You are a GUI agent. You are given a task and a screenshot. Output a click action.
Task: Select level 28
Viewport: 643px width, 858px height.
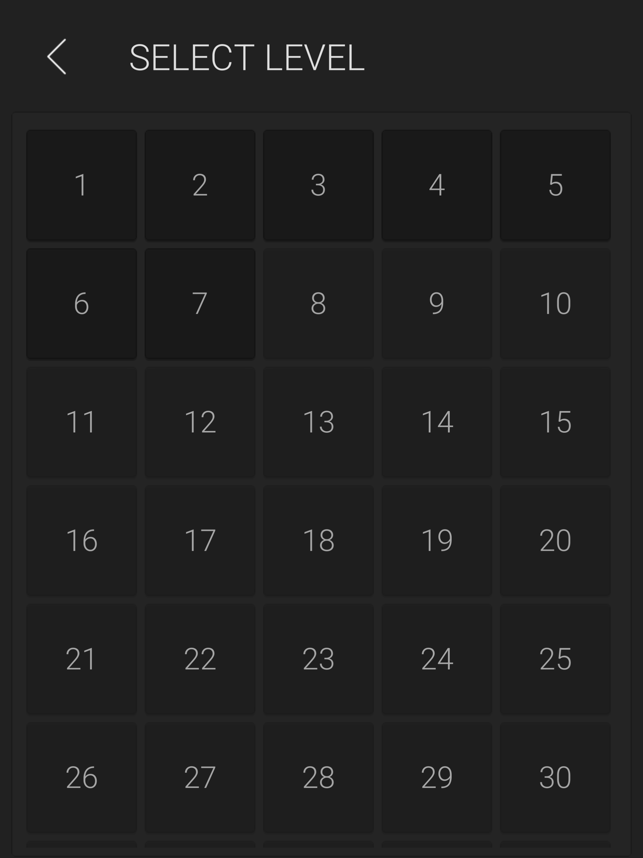[318, 777]
